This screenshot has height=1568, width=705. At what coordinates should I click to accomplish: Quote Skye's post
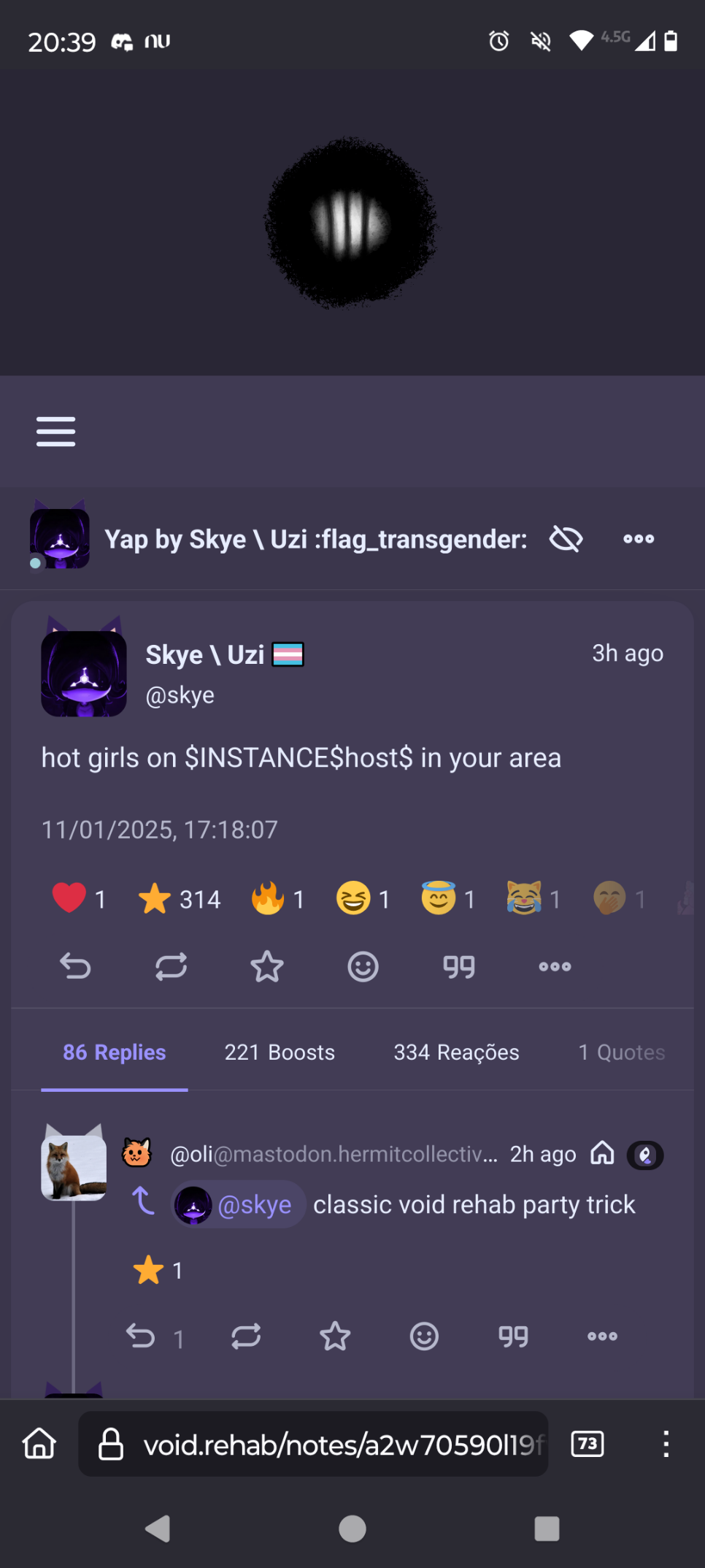(459, 966)
